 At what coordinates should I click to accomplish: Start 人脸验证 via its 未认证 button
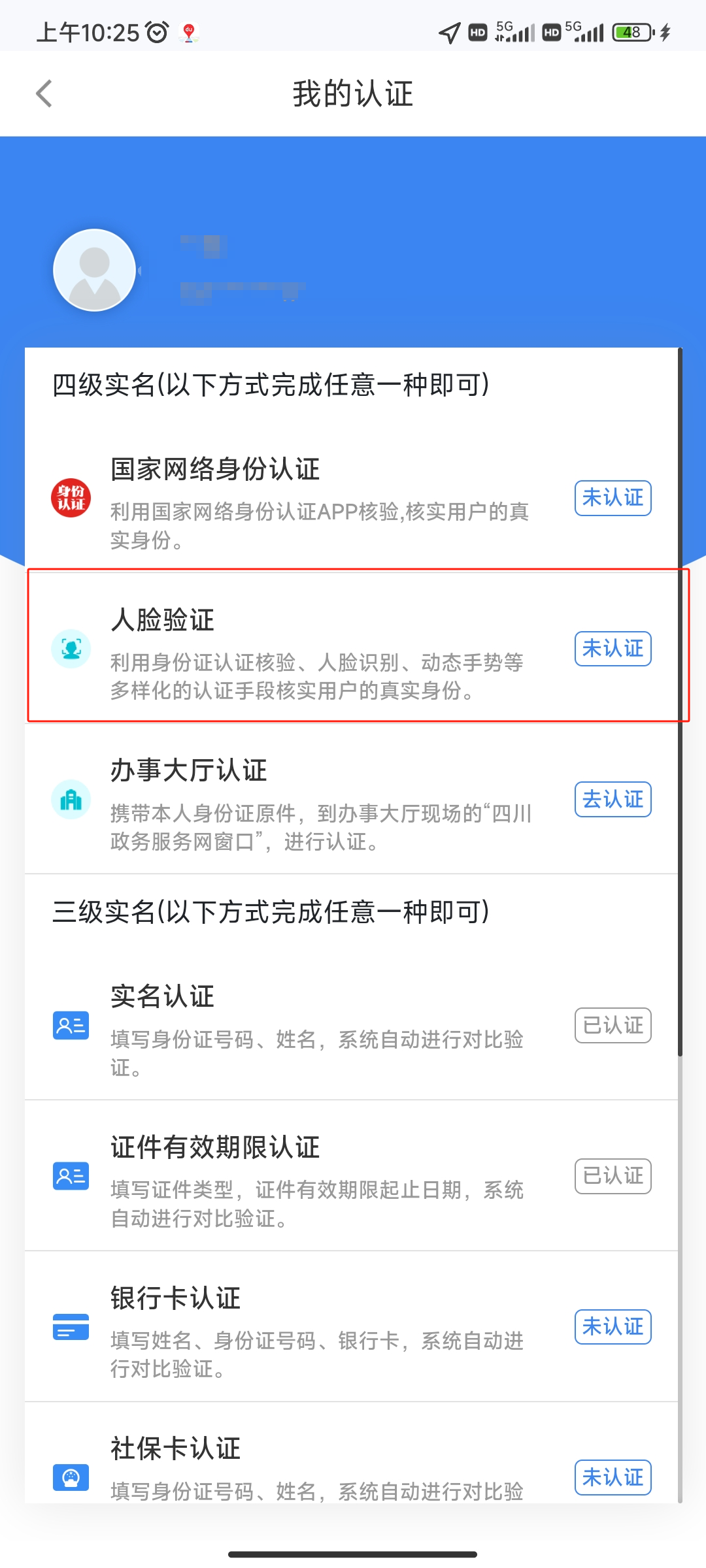[613, 649]
